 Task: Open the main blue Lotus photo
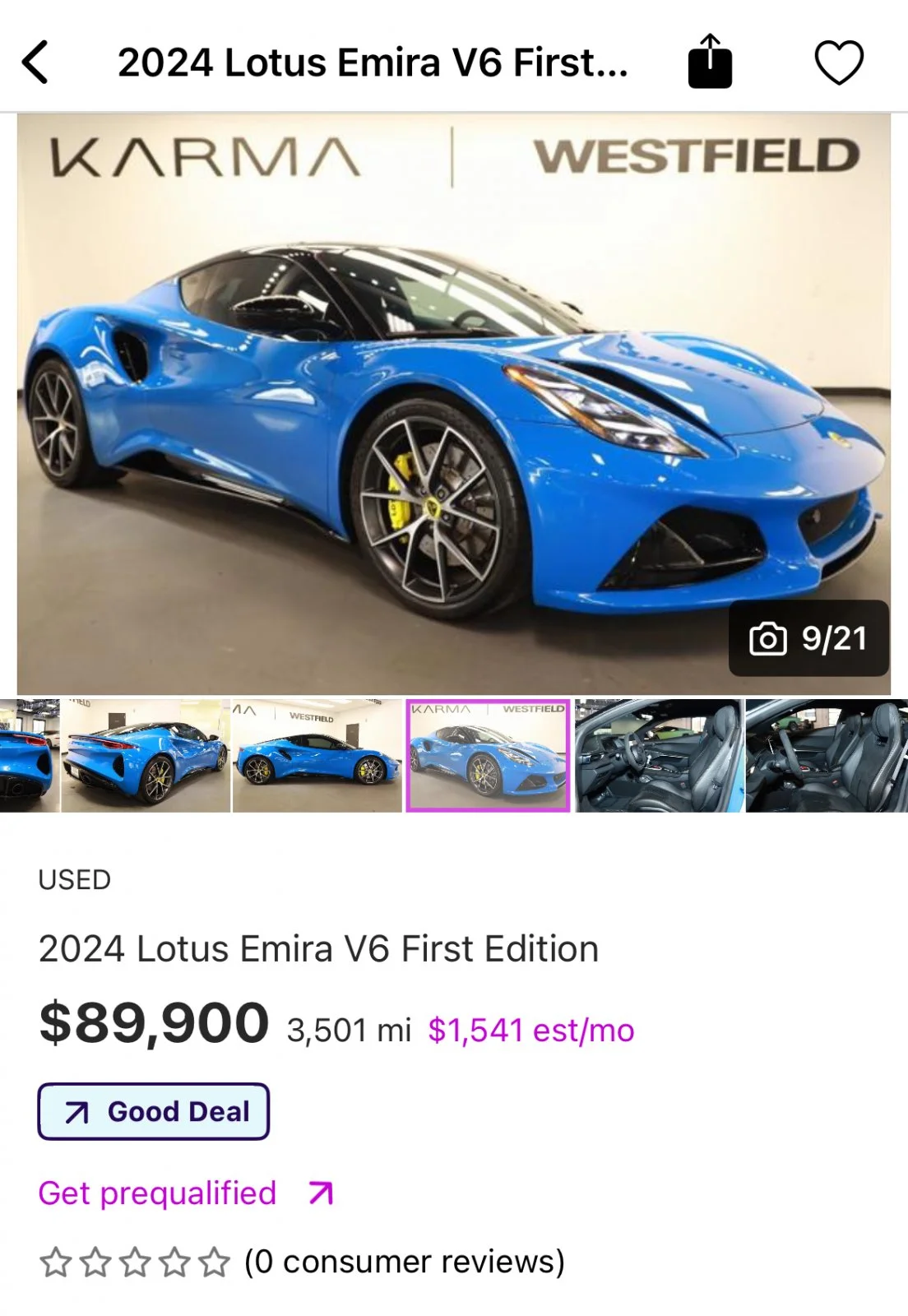(x=453, y=403)
